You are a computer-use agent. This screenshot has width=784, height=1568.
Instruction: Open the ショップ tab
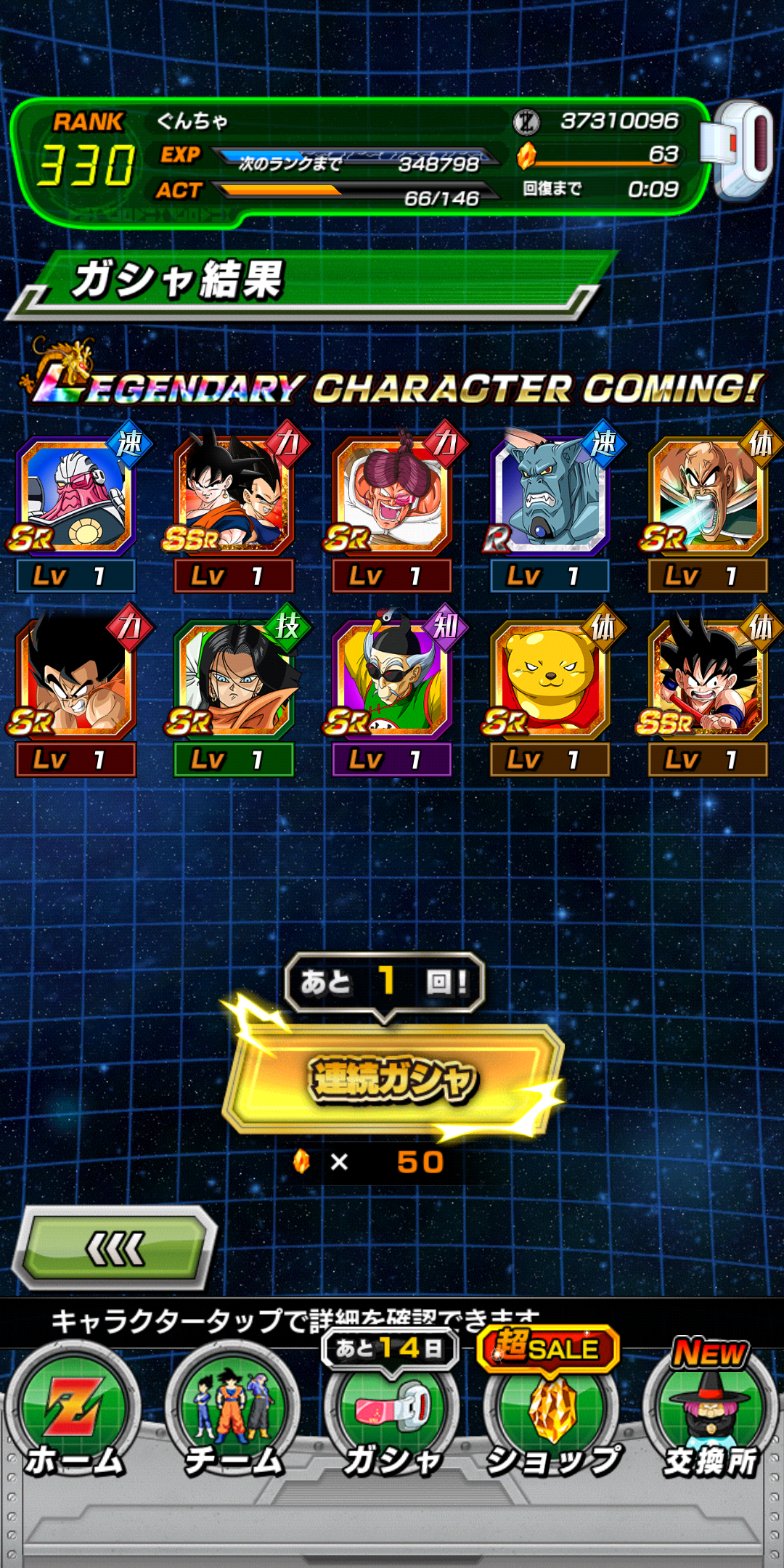coord(552,1416)
